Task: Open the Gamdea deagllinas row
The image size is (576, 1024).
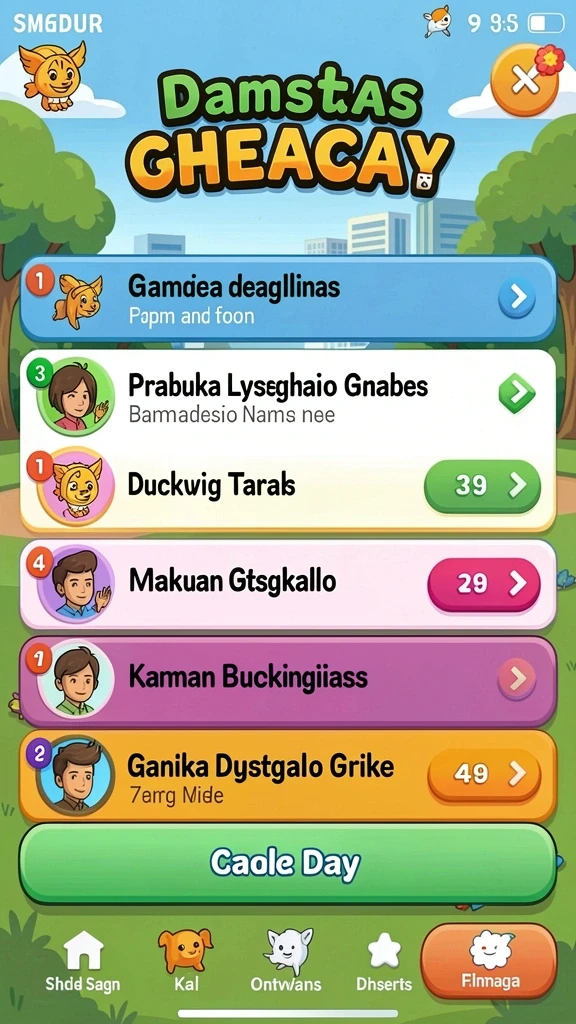Action: click(288, 298)
